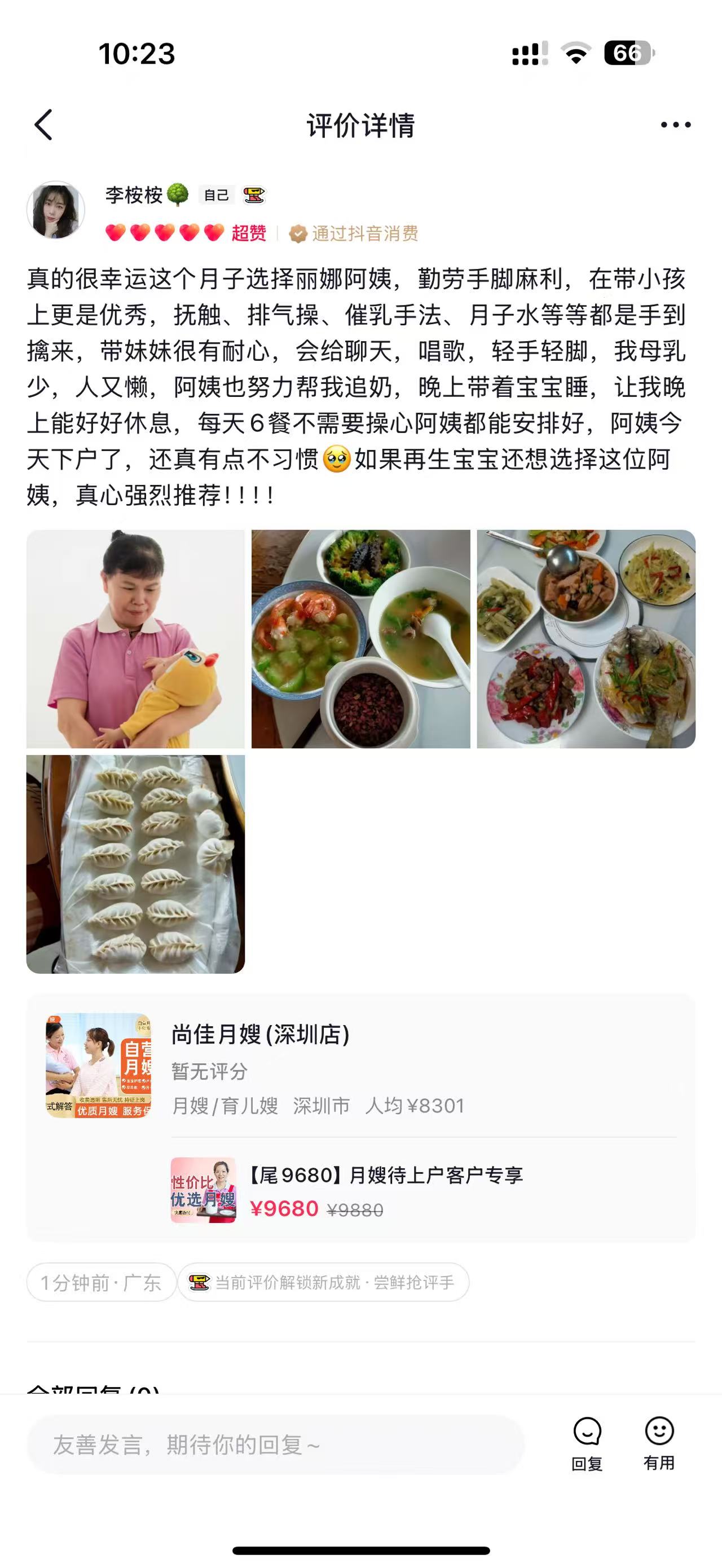
Task: Tap the 回复 comment icon
Action: click(x=587, y=1443)
